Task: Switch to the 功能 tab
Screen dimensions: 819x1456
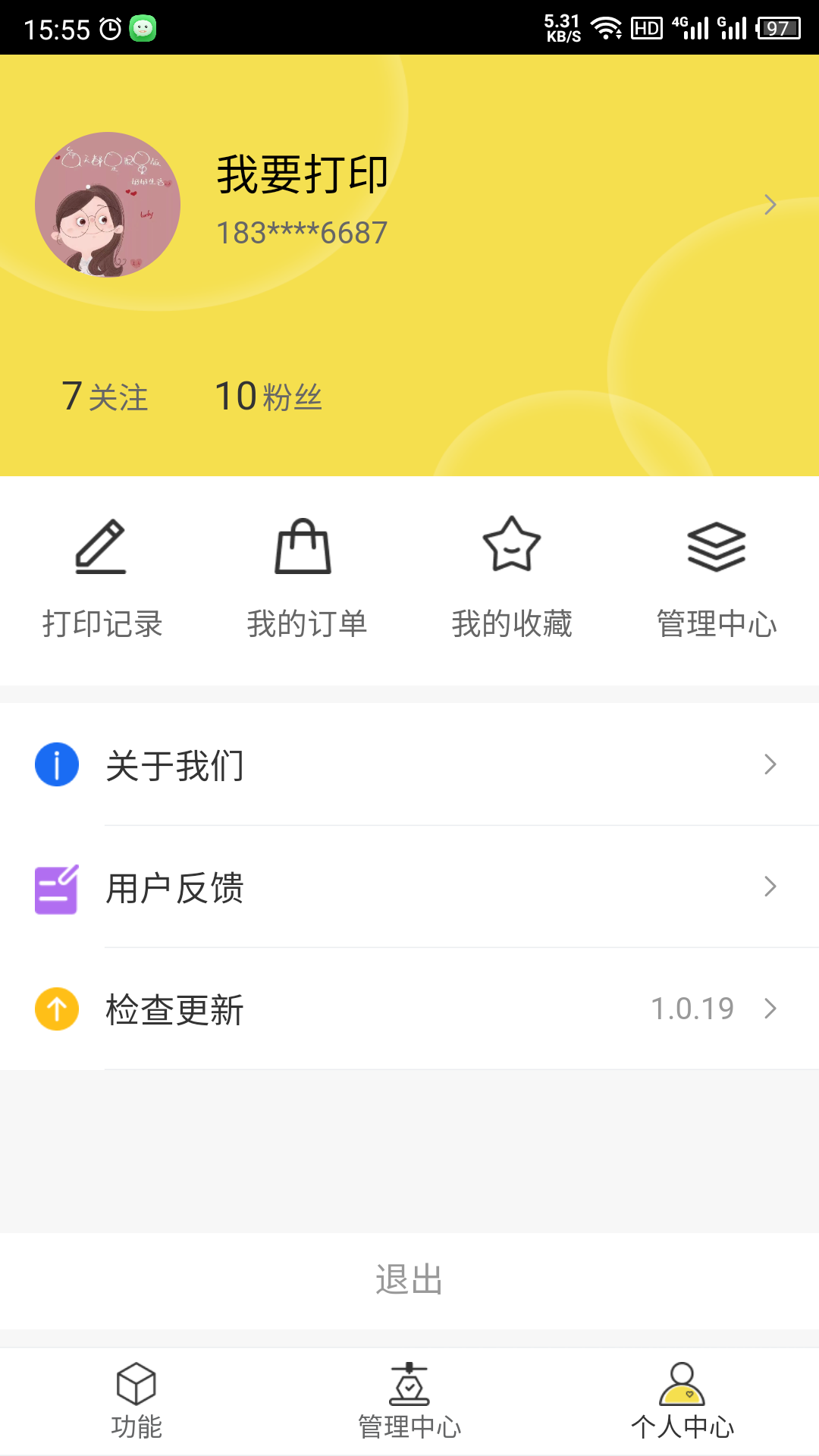Action: point(136,1401)
